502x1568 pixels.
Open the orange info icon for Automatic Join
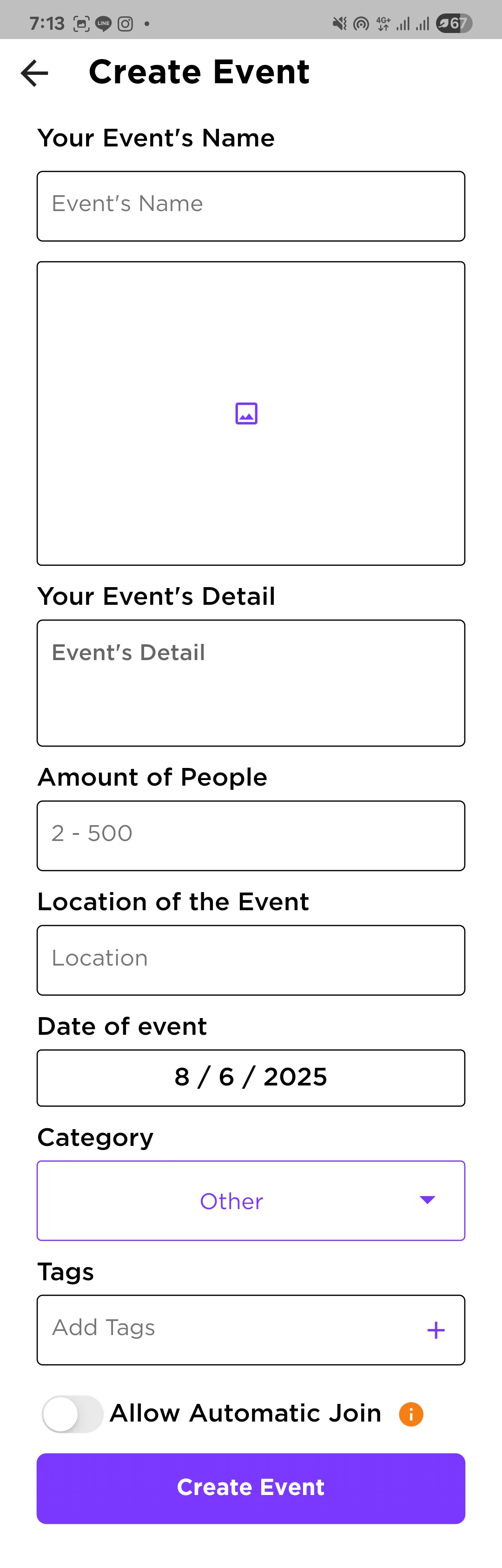tap(411, 1414)
